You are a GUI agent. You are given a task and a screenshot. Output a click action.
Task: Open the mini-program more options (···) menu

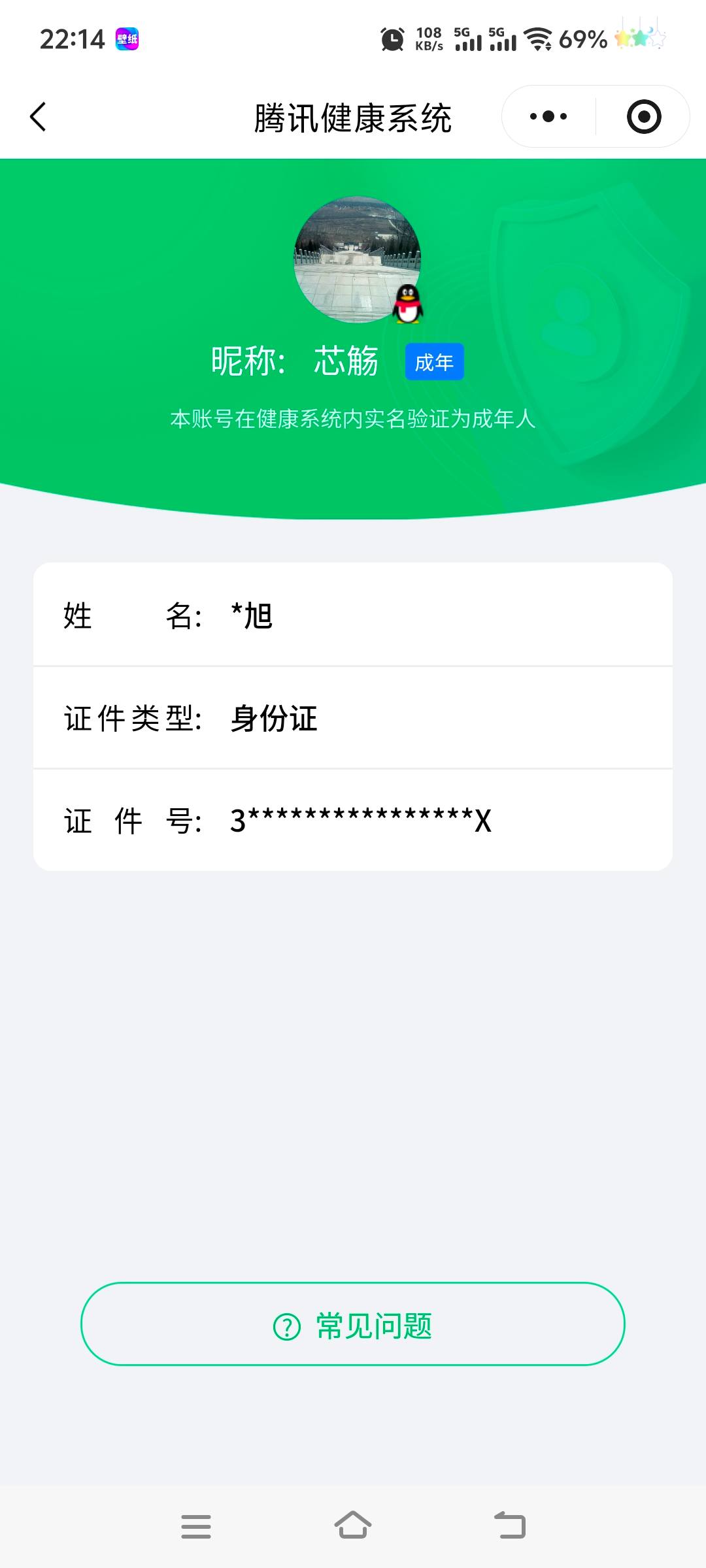coord(548,116)
